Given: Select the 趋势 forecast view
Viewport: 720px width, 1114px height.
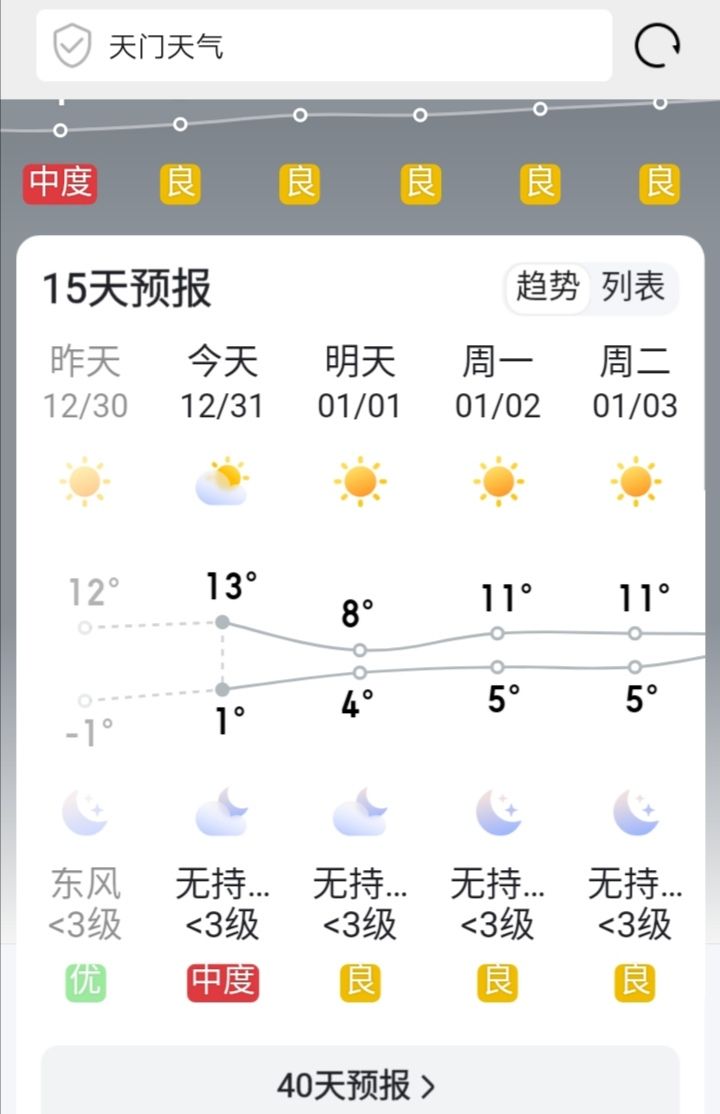Looking at the screenshot, I should pos(548,288).
